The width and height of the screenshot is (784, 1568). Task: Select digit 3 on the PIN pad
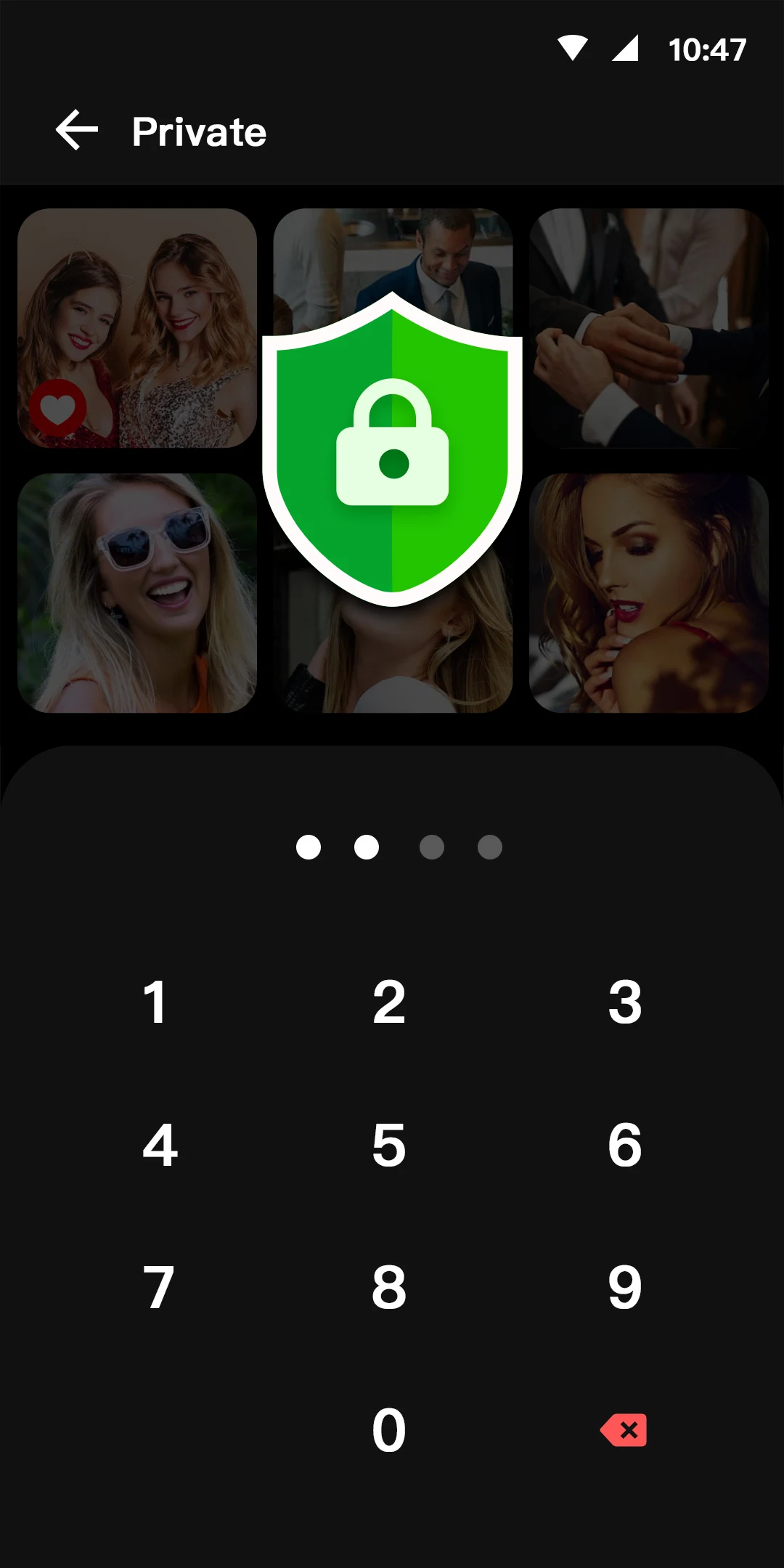point(625,1002)
